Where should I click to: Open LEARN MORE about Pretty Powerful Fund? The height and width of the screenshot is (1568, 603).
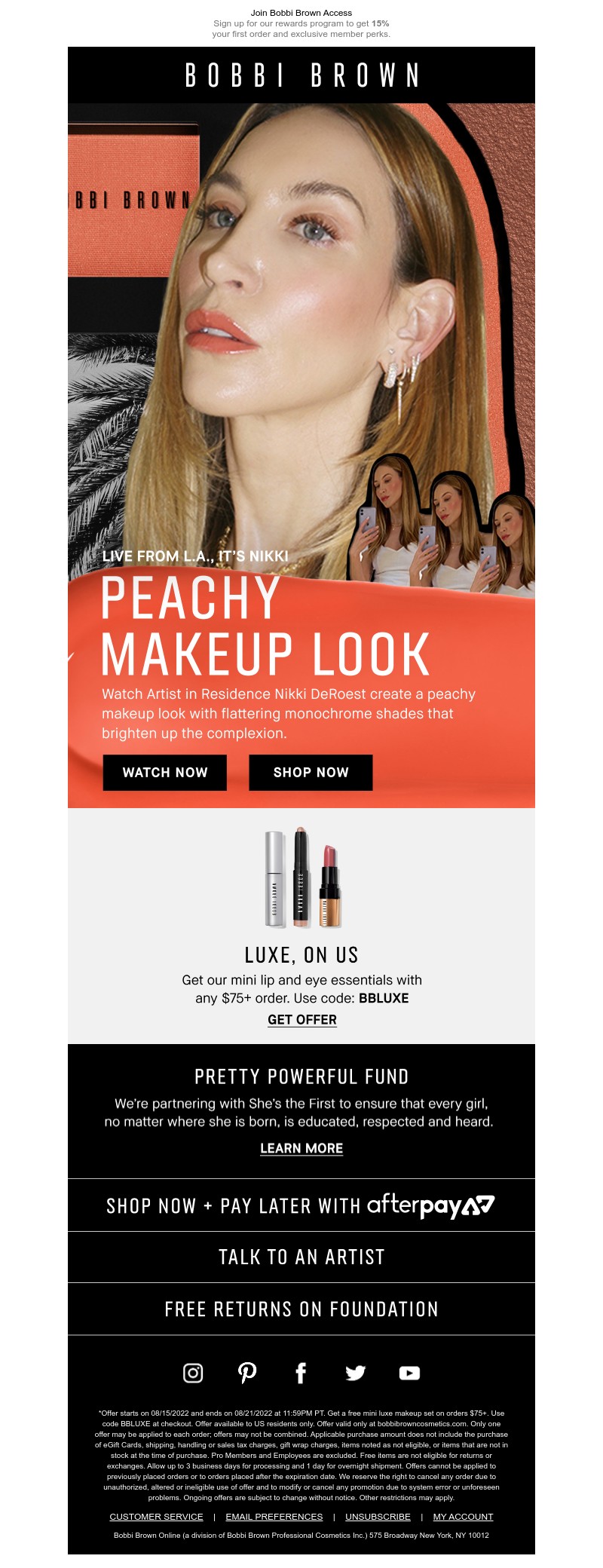301,1148
